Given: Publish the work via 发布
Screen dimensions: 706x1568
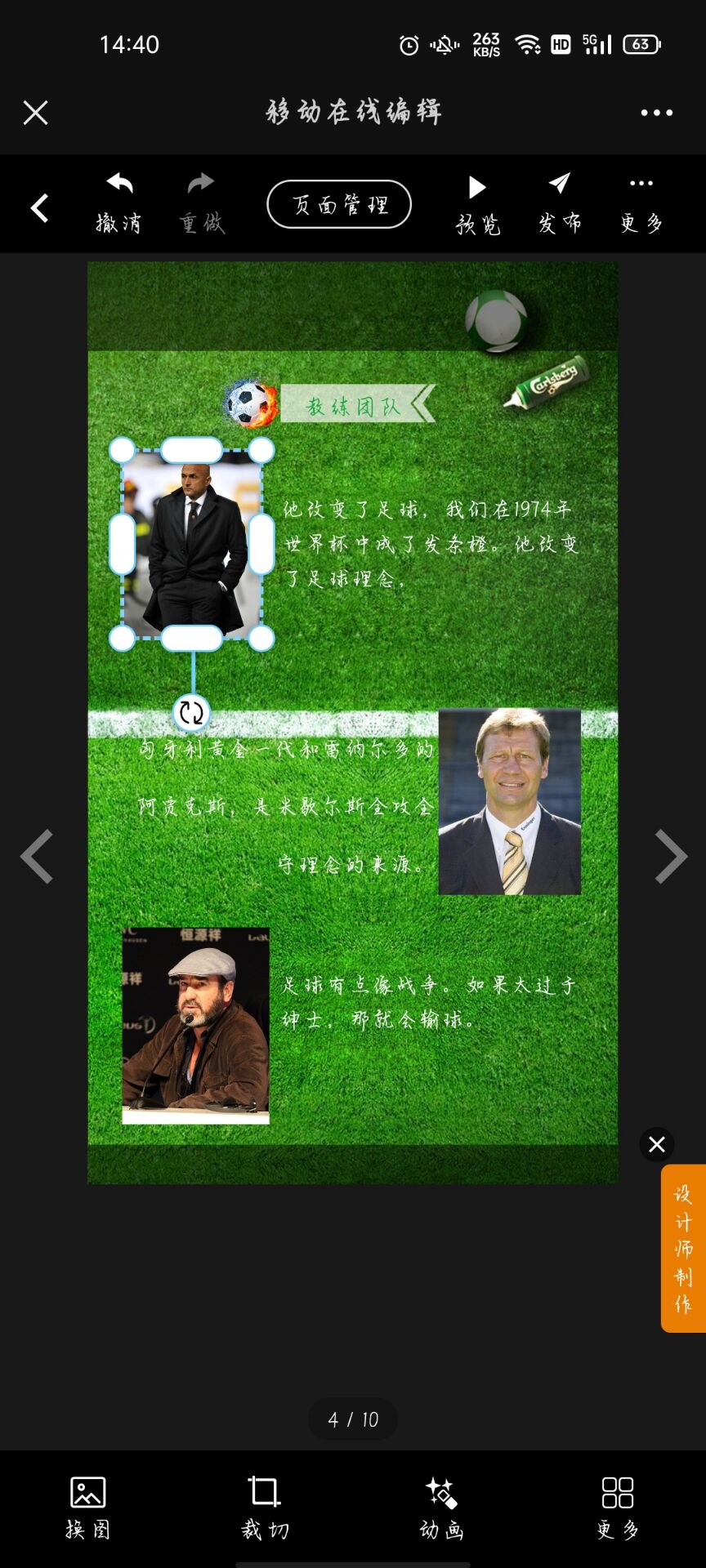Looking at the screenshot, I should (560, 203).
